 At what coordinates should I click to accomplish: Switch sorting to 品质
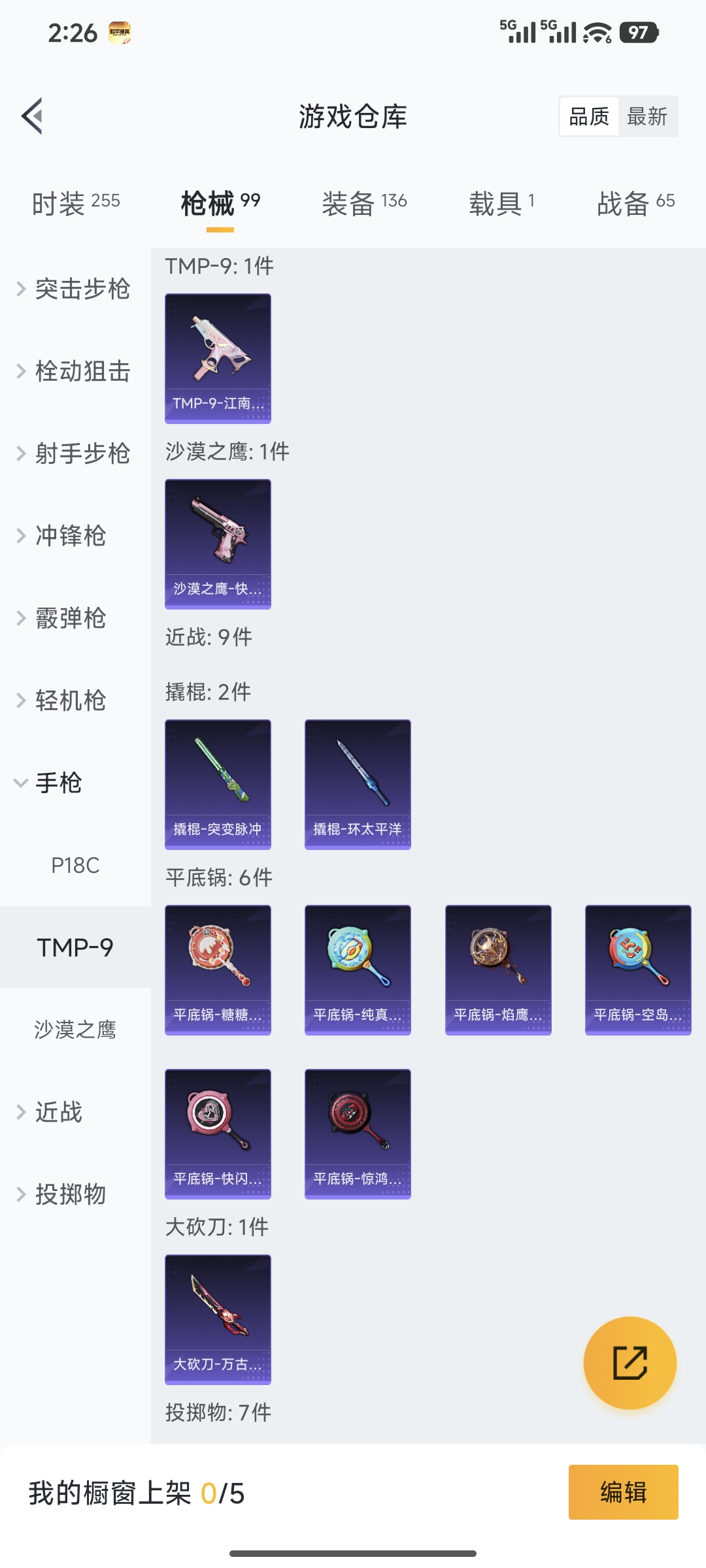(x=588, y=116)
